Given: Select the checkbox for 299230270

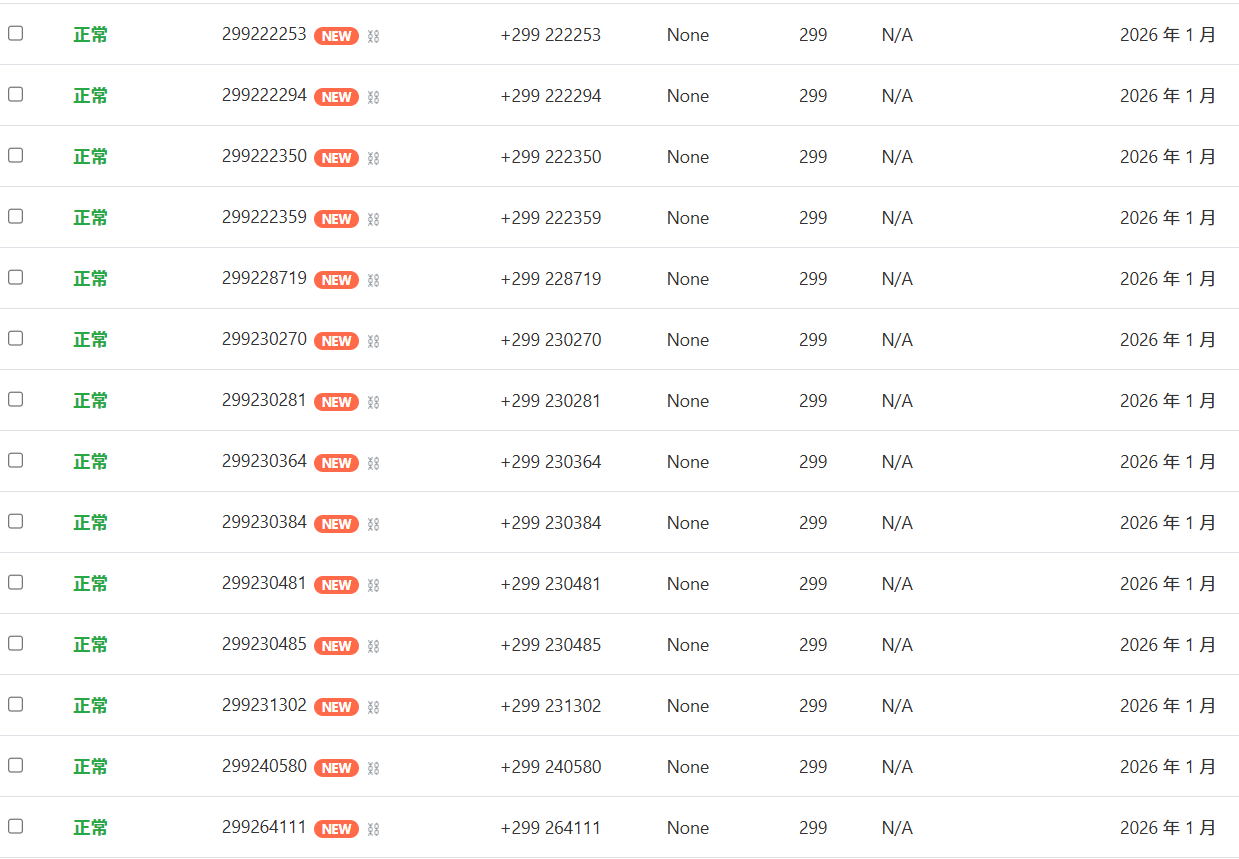Looking at the screenshot, I should point(15,338).
